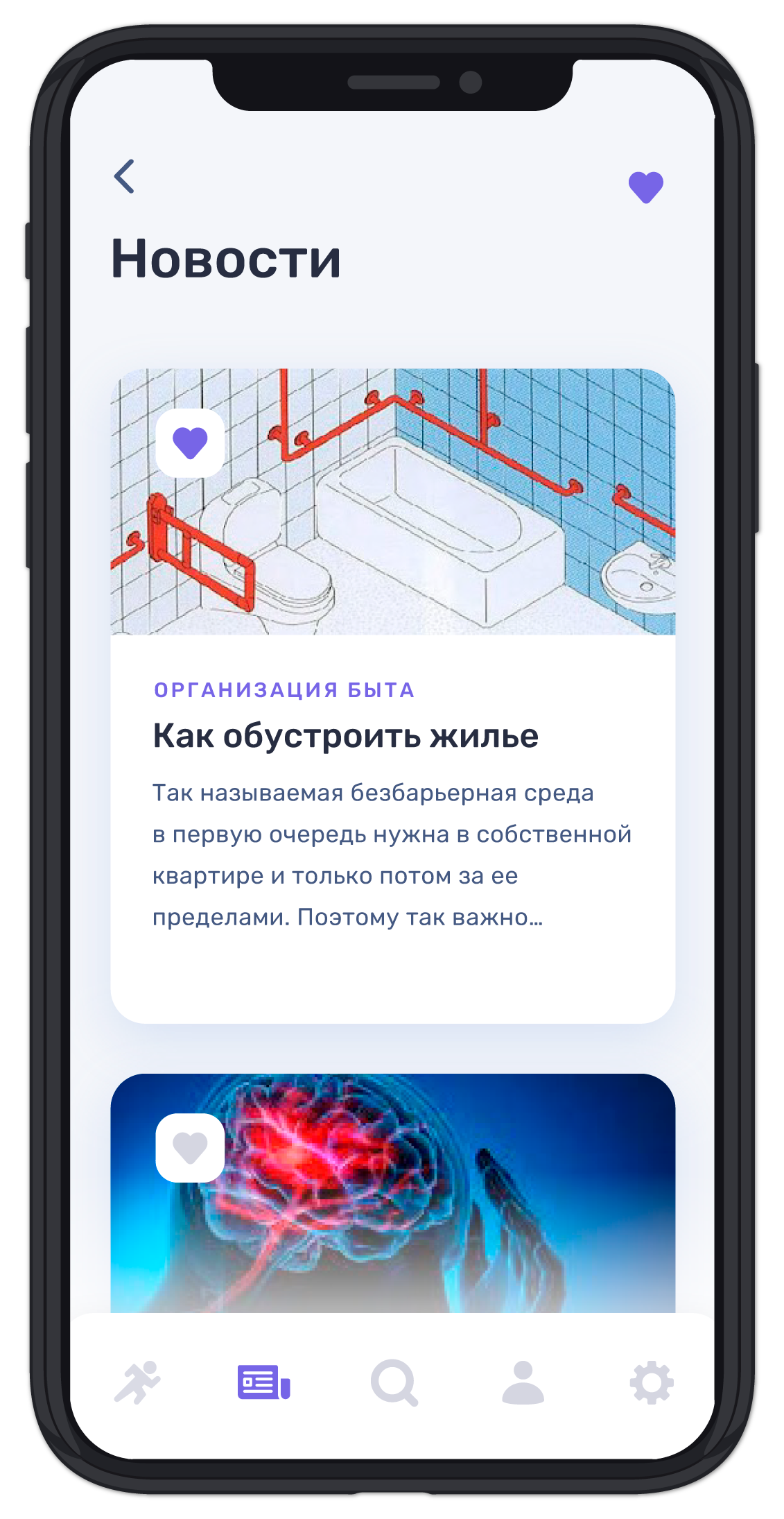The image size is (784, 1519).
Task: Like the brain image article
Action: (190, 1147)
